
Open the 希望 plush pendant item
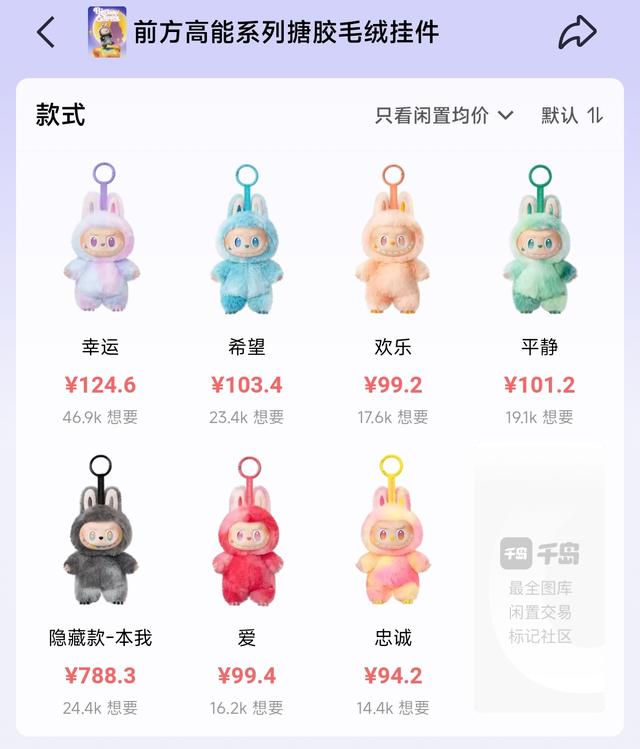pos(246,240)
